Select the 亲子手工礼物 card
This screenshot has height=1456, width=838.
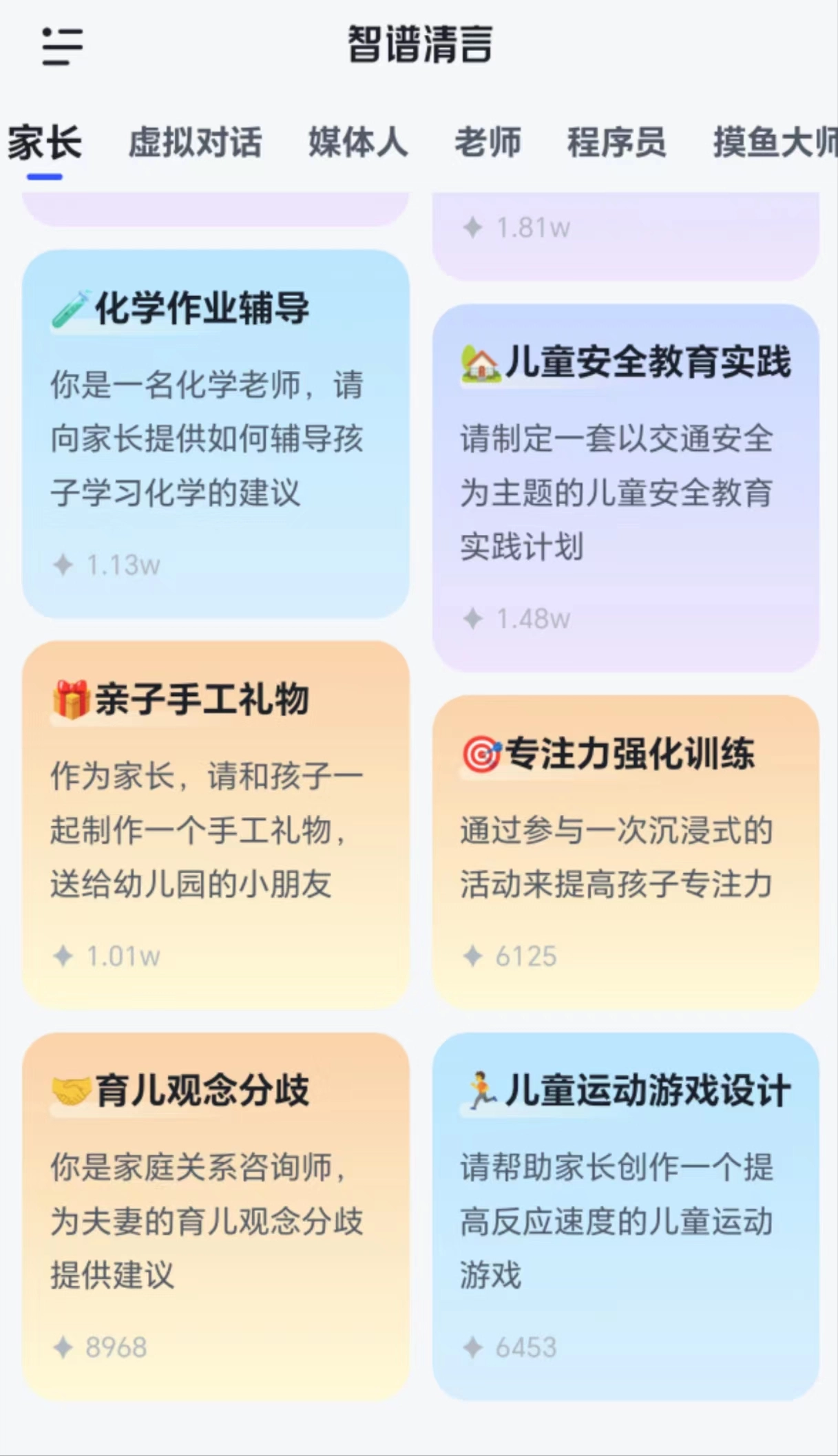point(216,825)
